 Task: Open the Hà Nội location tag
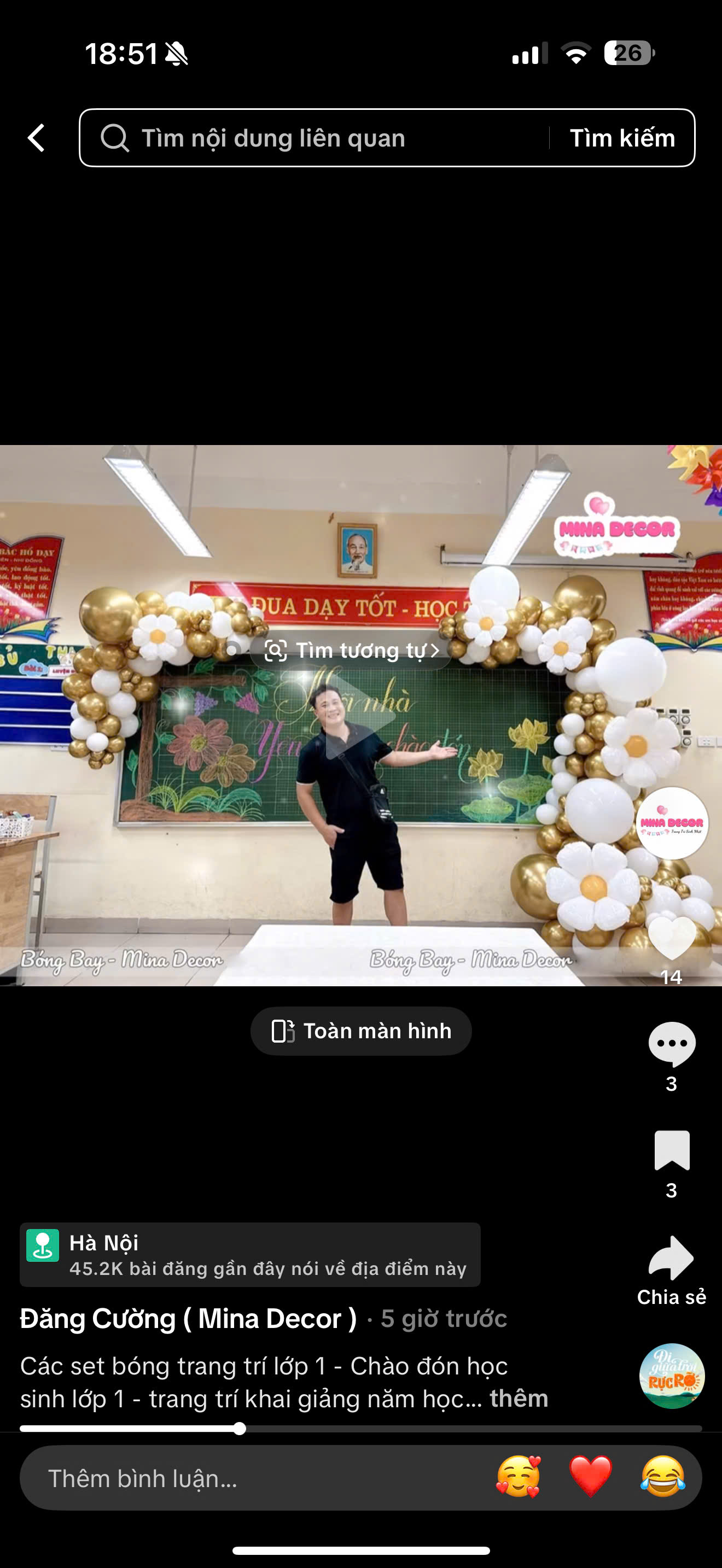(x=250, y=1255)
